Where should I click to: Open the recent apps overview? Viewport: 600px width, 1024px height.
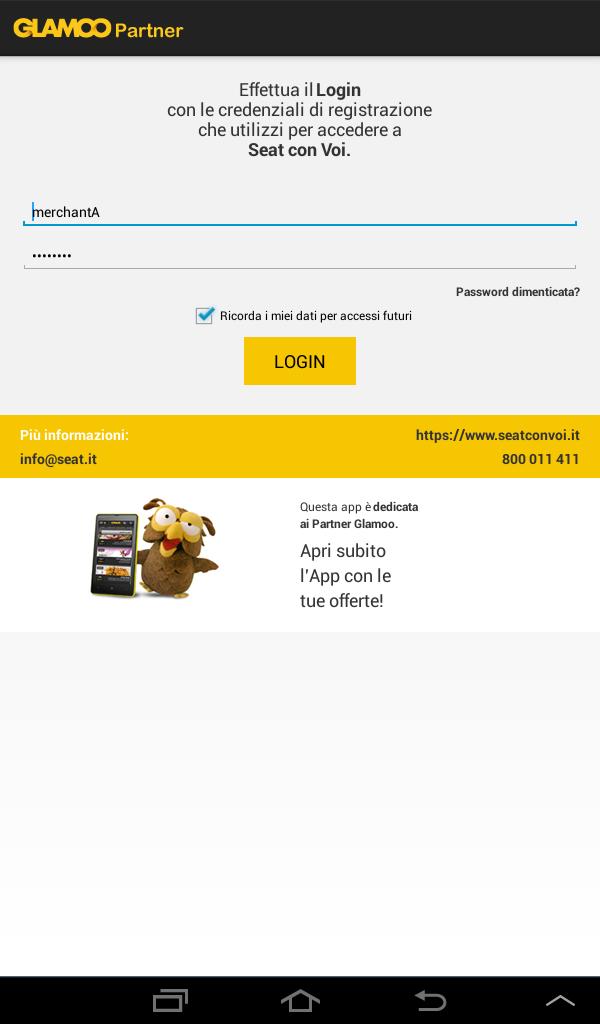click(x=170, y=1000)
